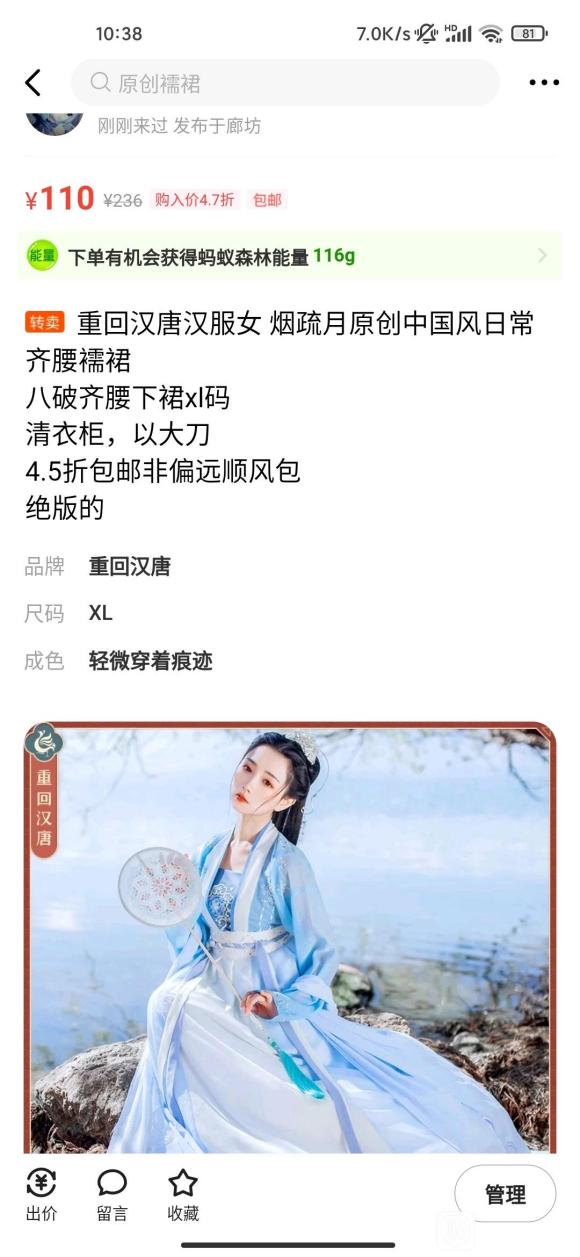Open the 蚂蚁森林能量 banner
Viewport: 580px width, 1257px height.
(x=290, y=256)
